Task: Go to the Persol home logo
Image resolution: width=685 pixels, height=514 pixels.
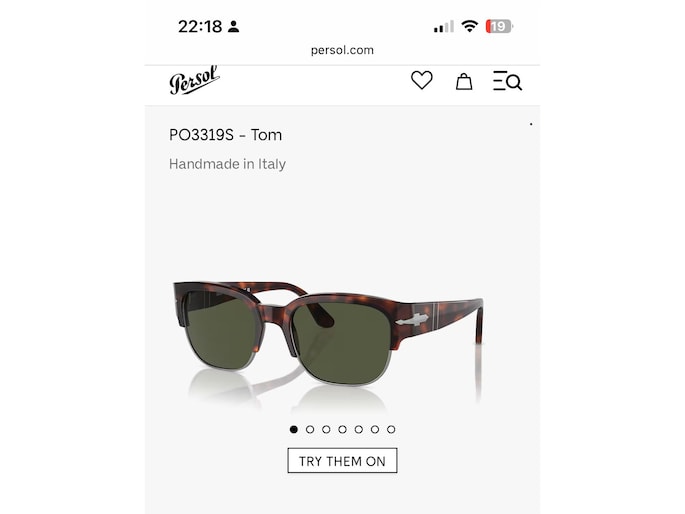Action: [x=194, y=81]
